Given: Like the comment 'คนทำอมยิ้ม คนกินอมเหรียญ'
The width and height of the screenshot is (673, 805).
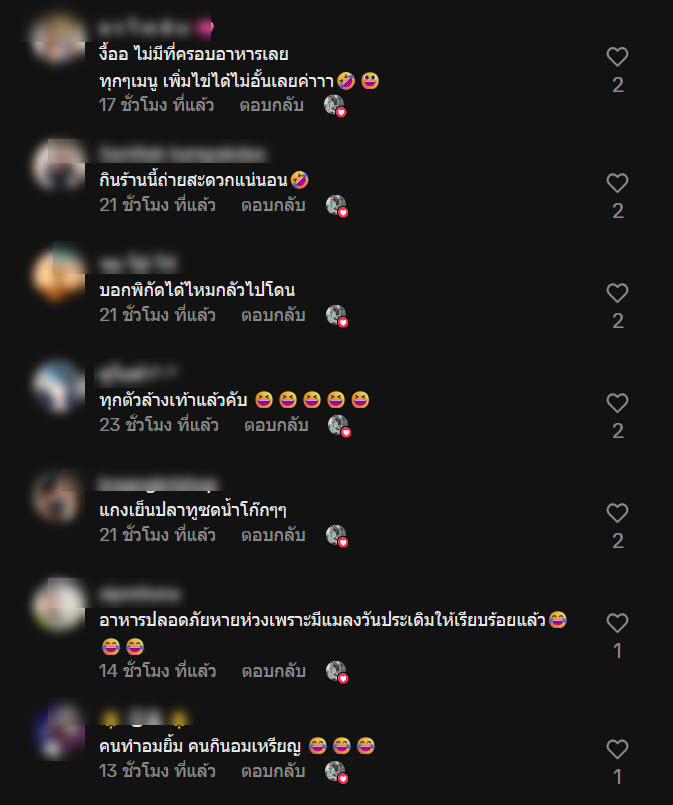Looking at the screenshot, I should tap(617, 749).
